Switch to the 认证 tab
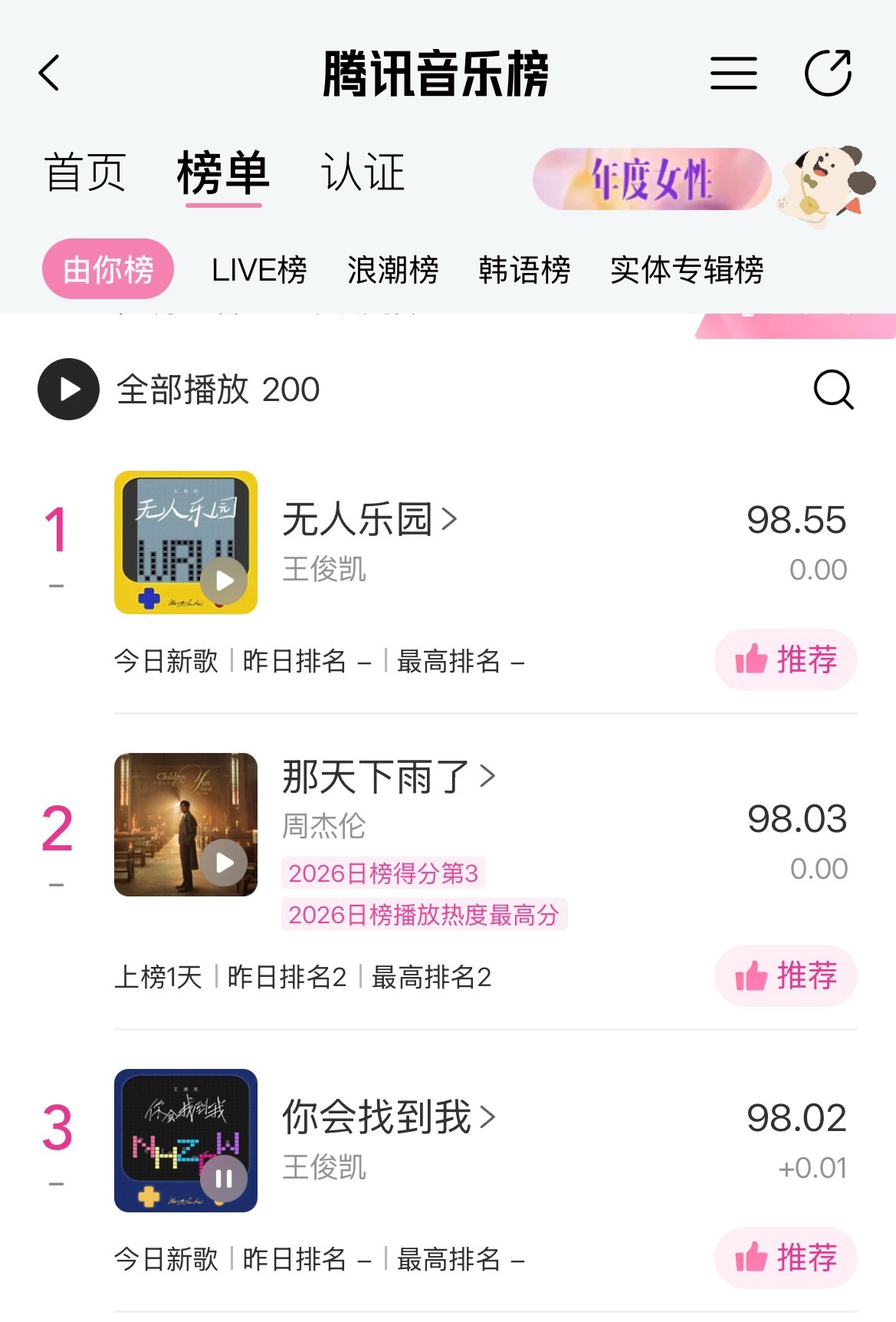The image size is (896, 1322). tap(363, 173)
